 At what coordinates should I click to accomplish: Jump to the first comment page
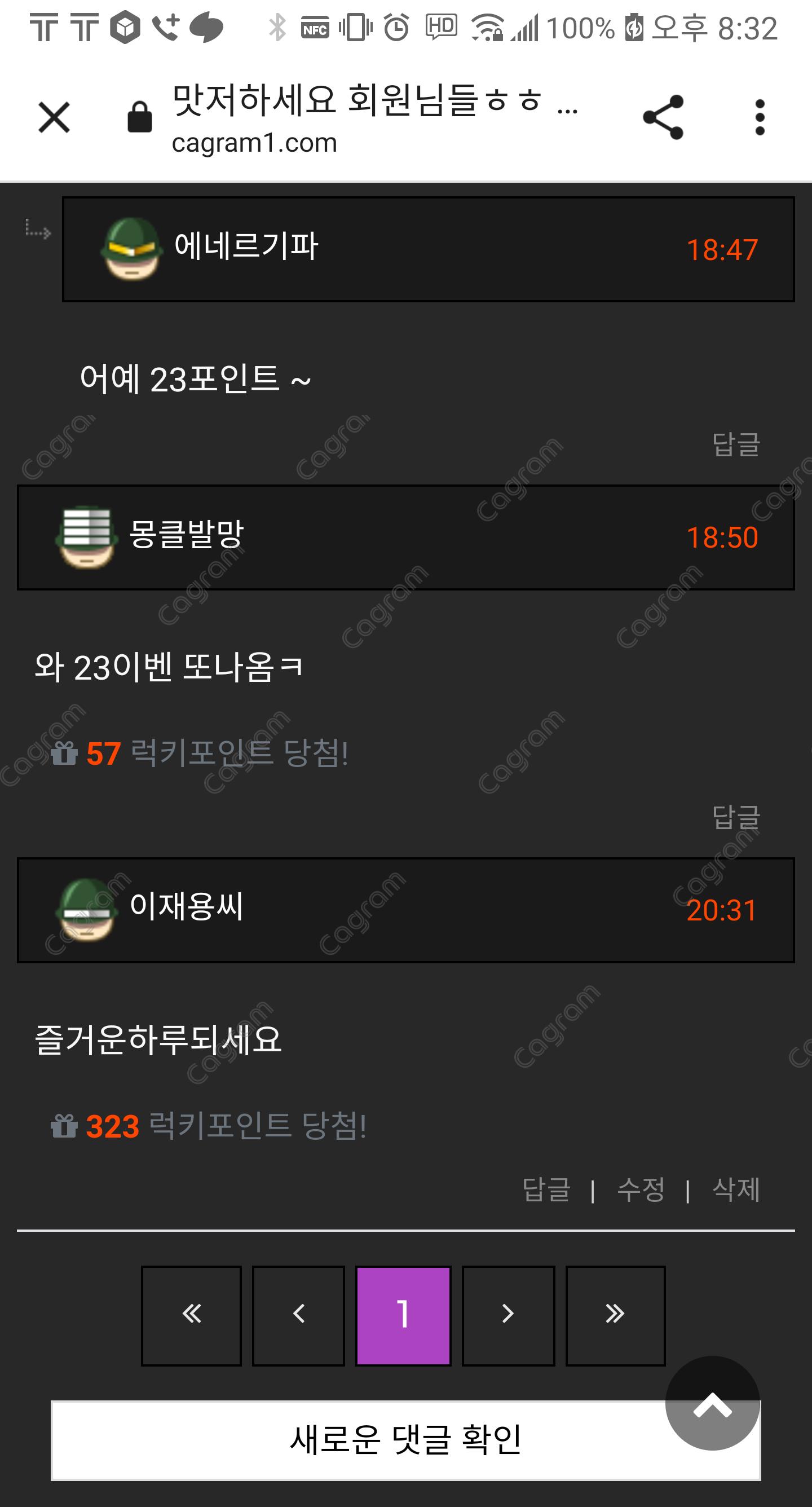pos(191,1315)
